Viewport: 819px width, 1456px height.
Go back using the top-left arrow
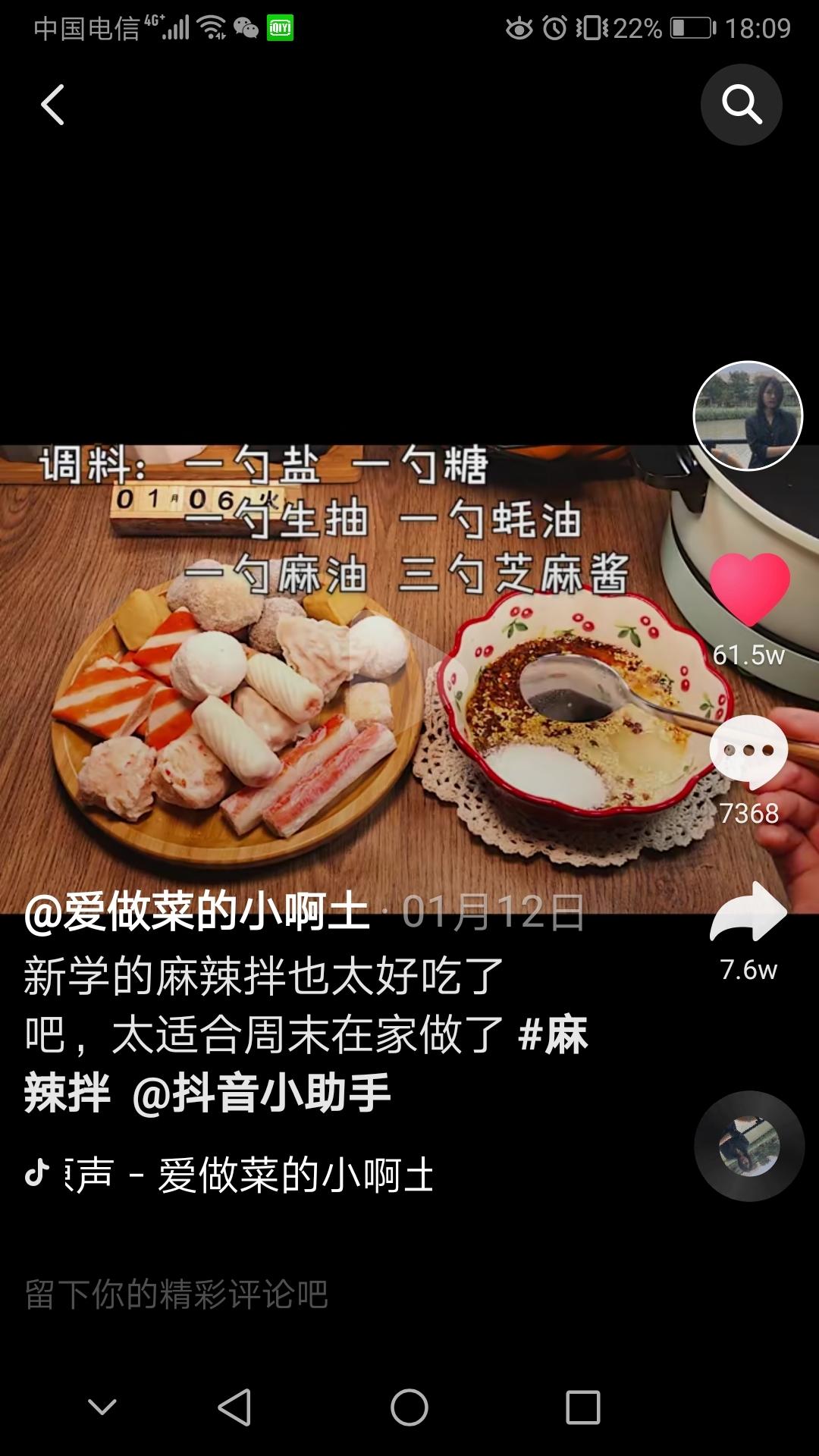click(x=52, y=105)
